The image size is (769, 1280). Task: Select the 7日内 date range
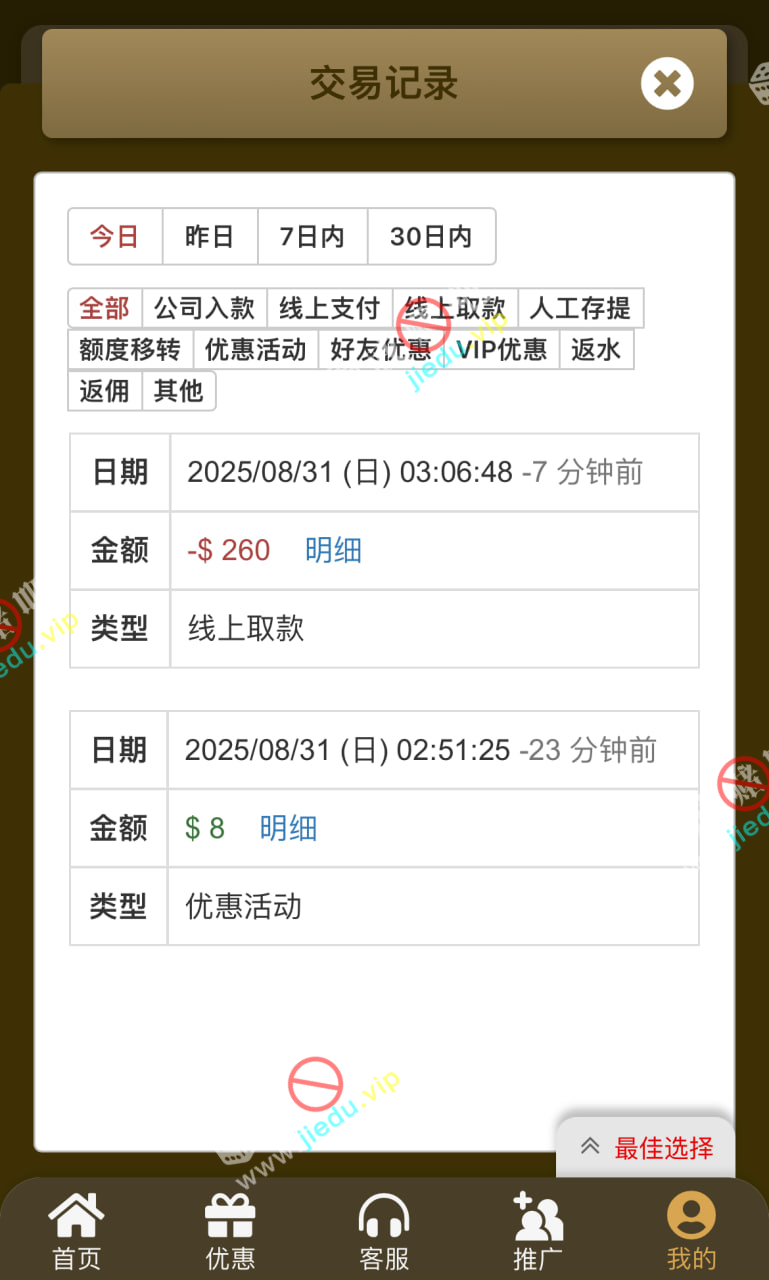312,237
